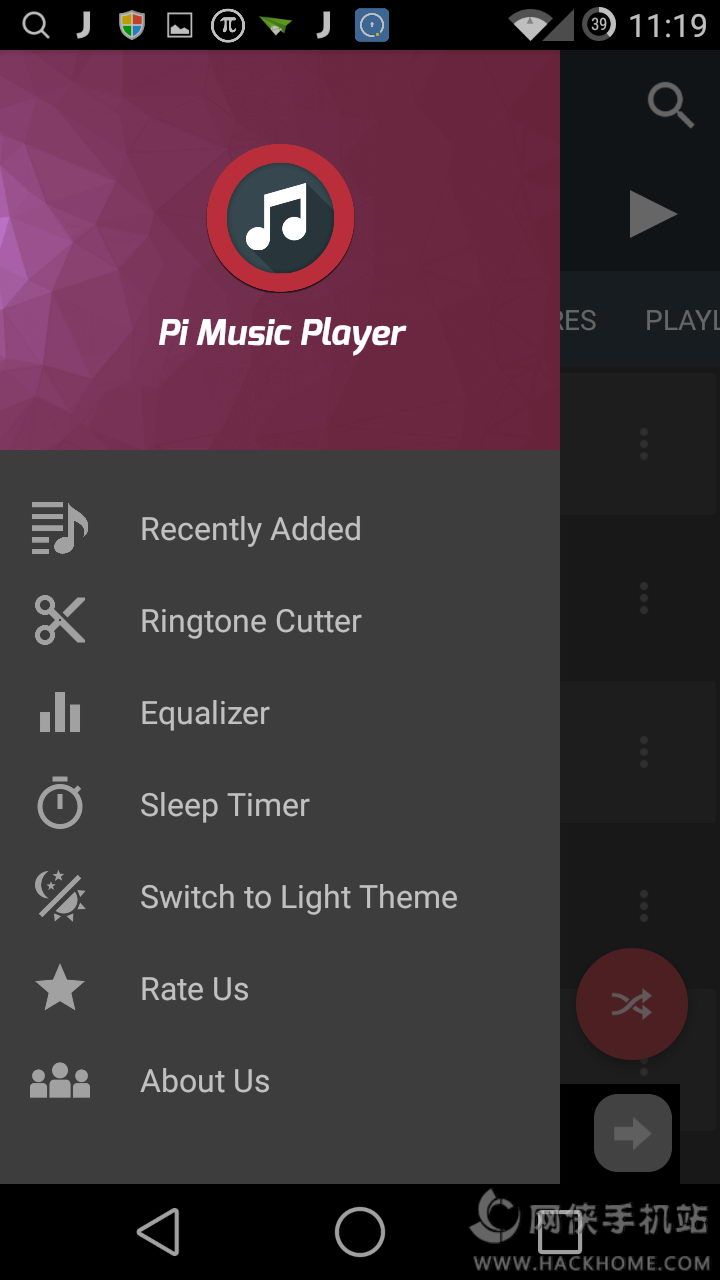Tap the search magnifier icon
Screen dimensions: 720x1280
(x=670, y=104)
